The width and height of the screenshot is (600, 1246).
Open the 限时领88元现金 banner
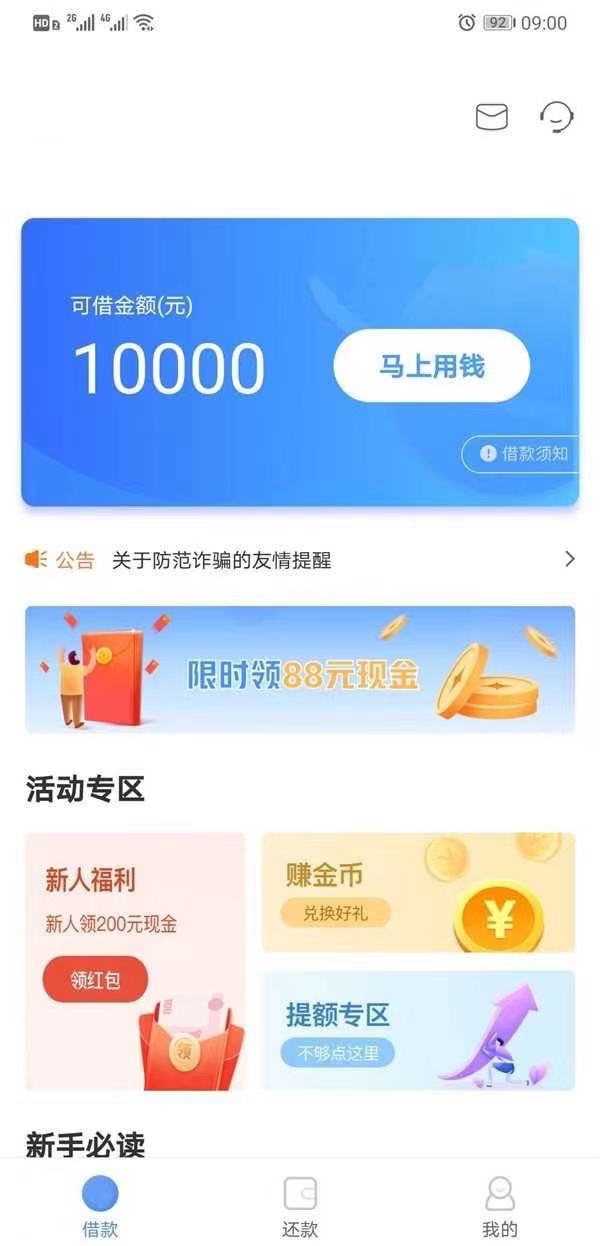[300, 669]
